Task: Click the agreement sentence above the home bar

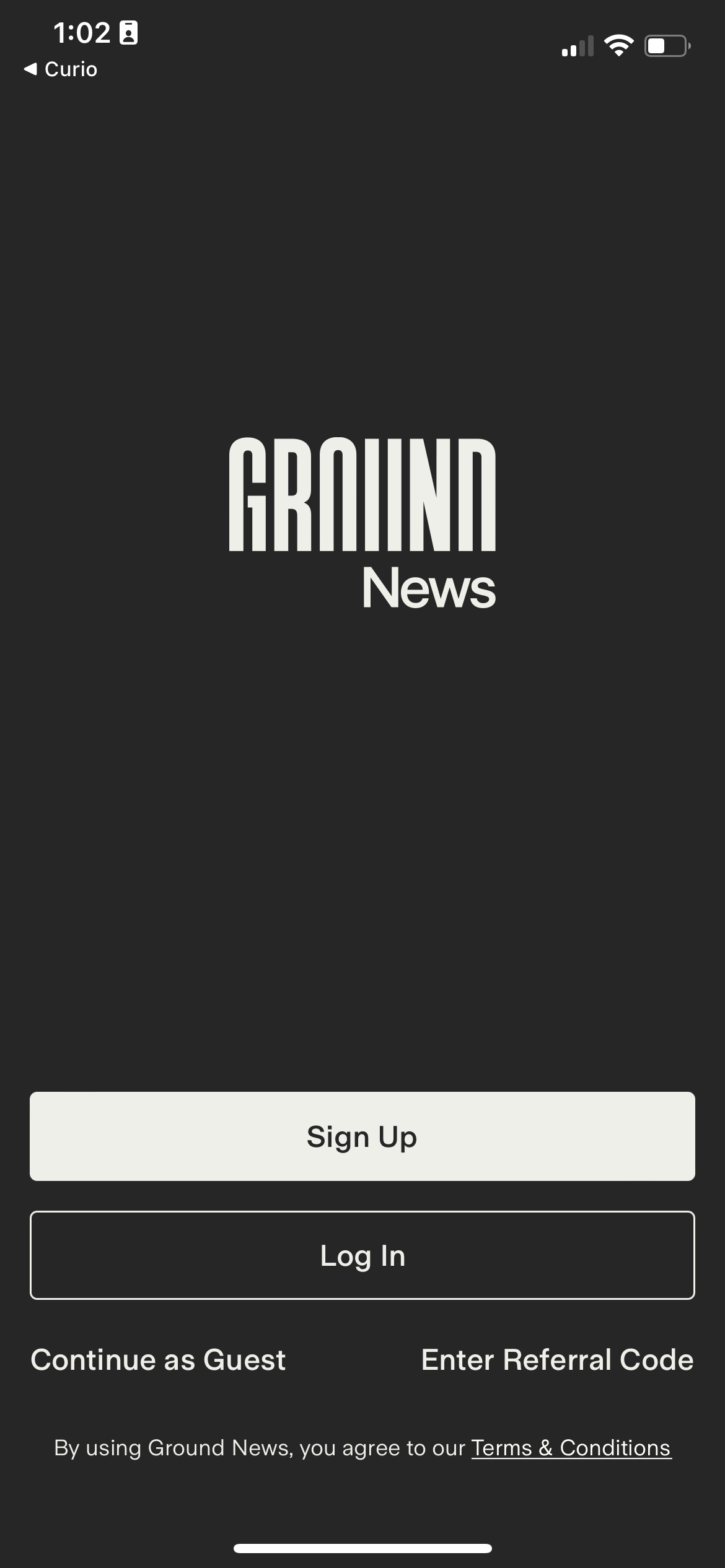Action: pyautogui.click(x=362, y=1447)
